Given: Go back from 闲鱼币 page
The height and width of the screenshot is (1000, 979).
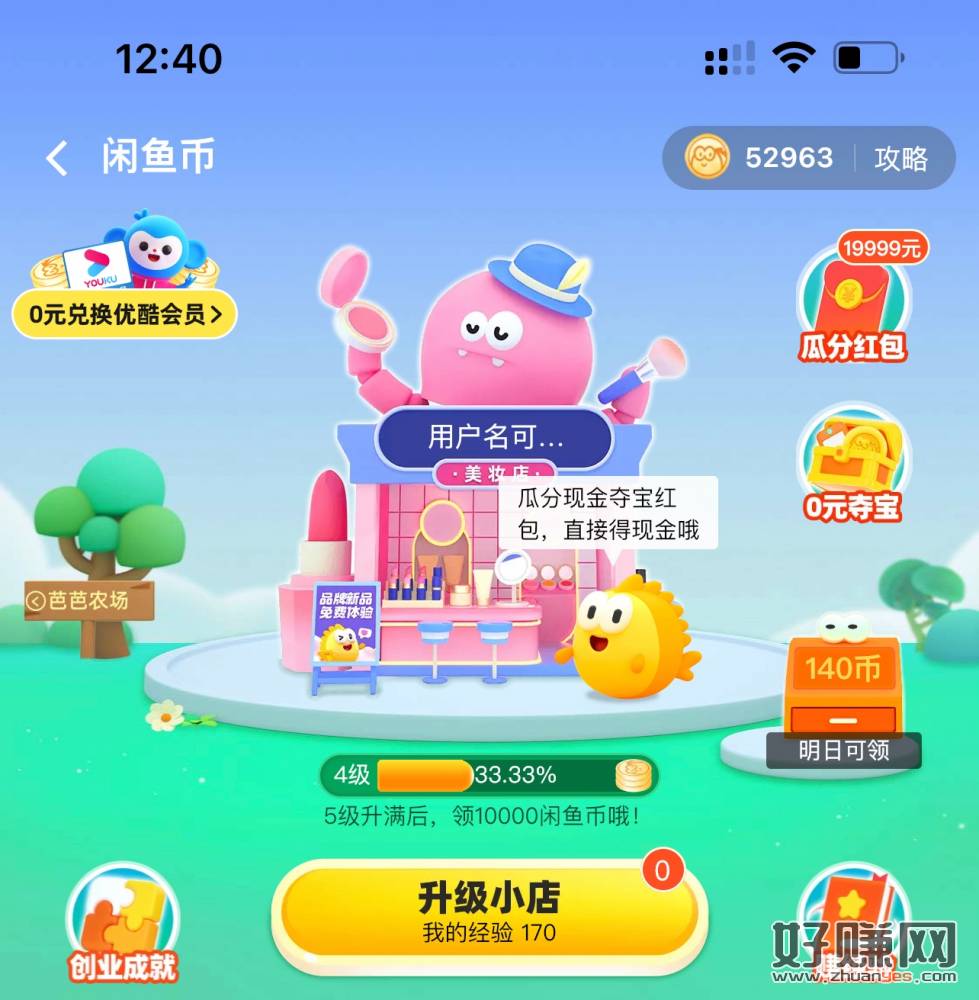Looking at the screenshot, I should click(x=57, y=158).
